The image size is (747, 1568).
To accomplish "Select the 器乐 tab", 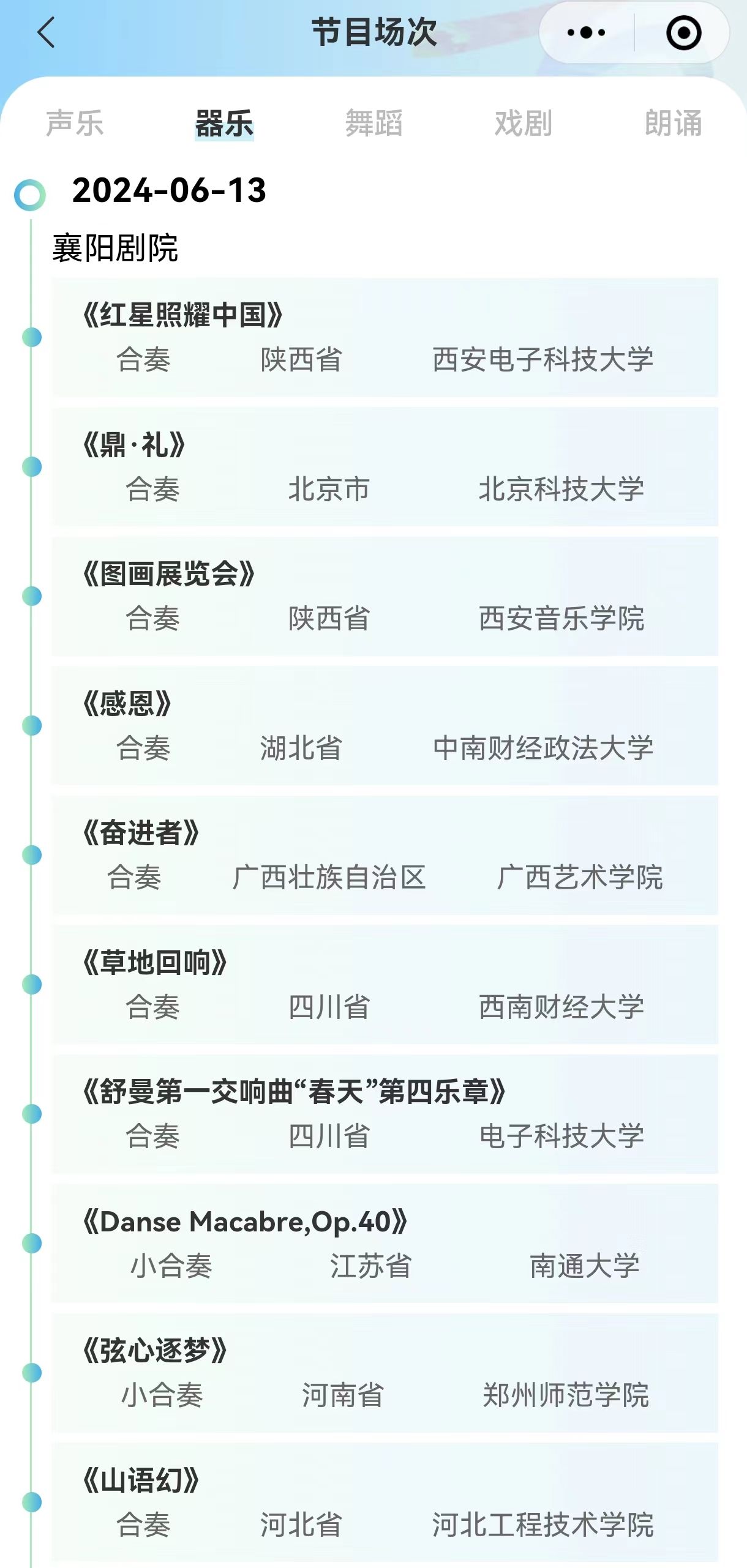I will (x=224, y=124).
